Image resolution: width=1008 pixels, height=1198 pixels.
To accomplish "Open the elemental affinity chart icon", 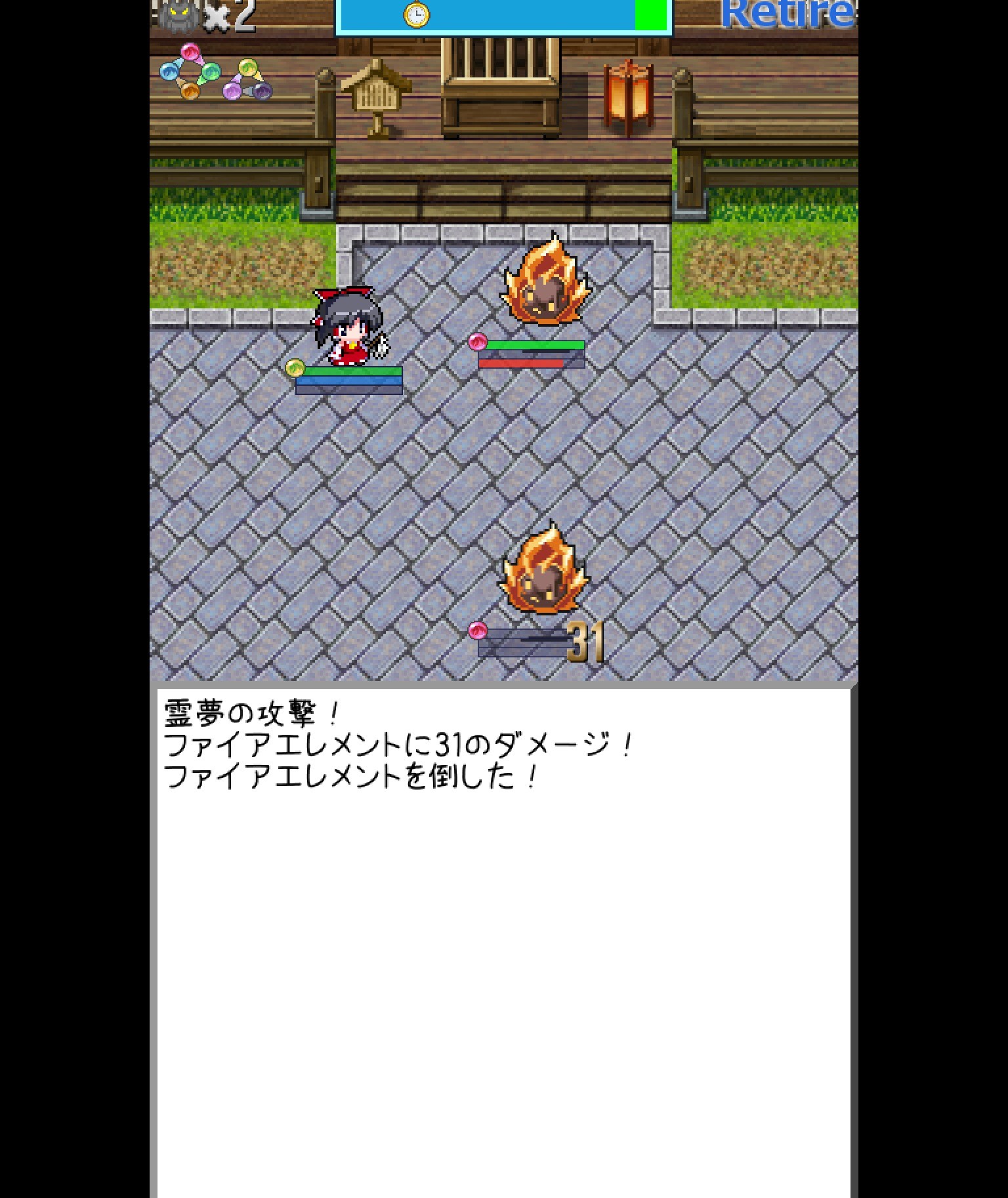I will tap(215, 72).
